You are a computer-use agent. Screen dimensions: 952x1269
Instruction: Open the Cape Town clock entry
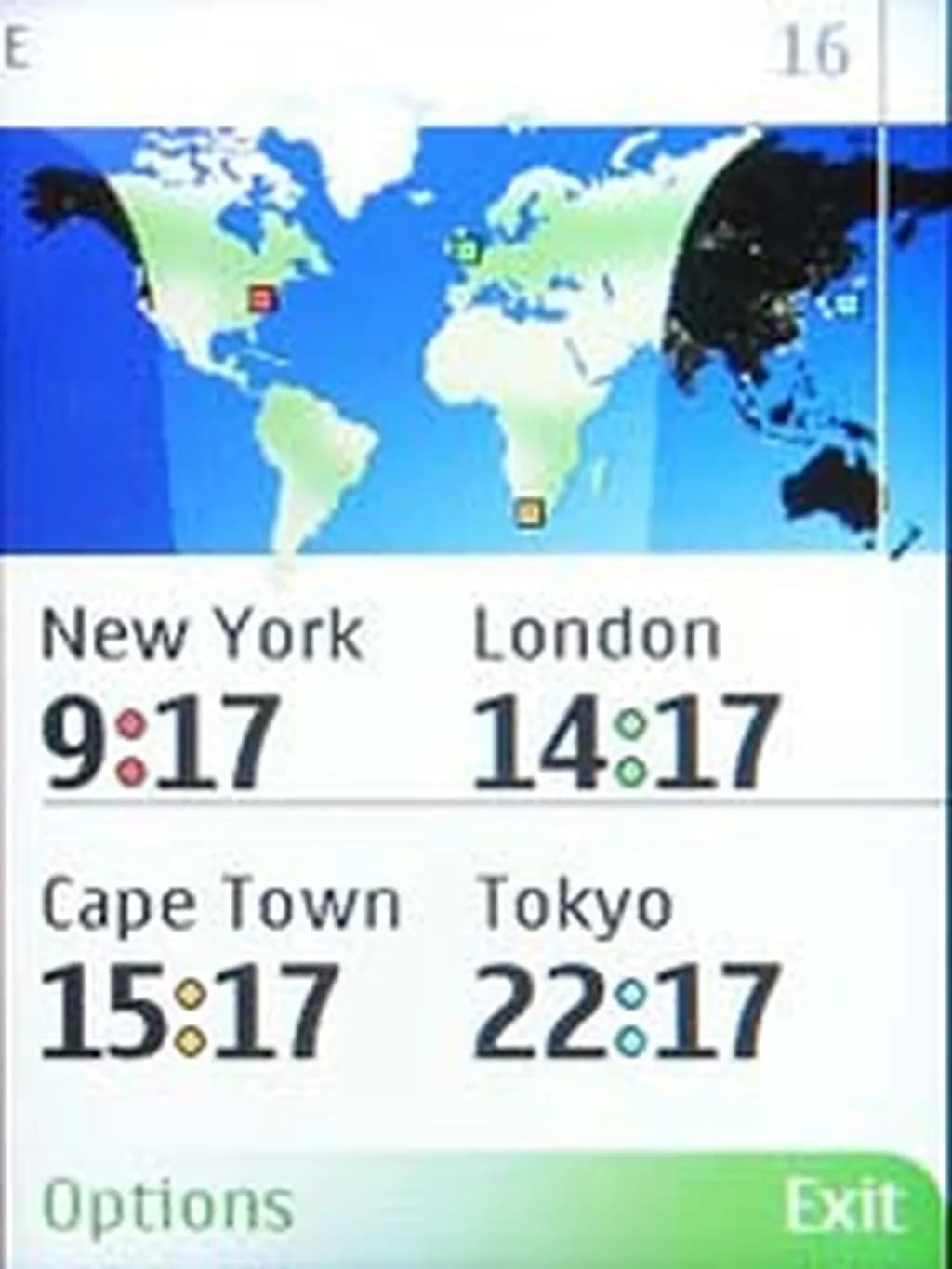click(x=218, y=967)
